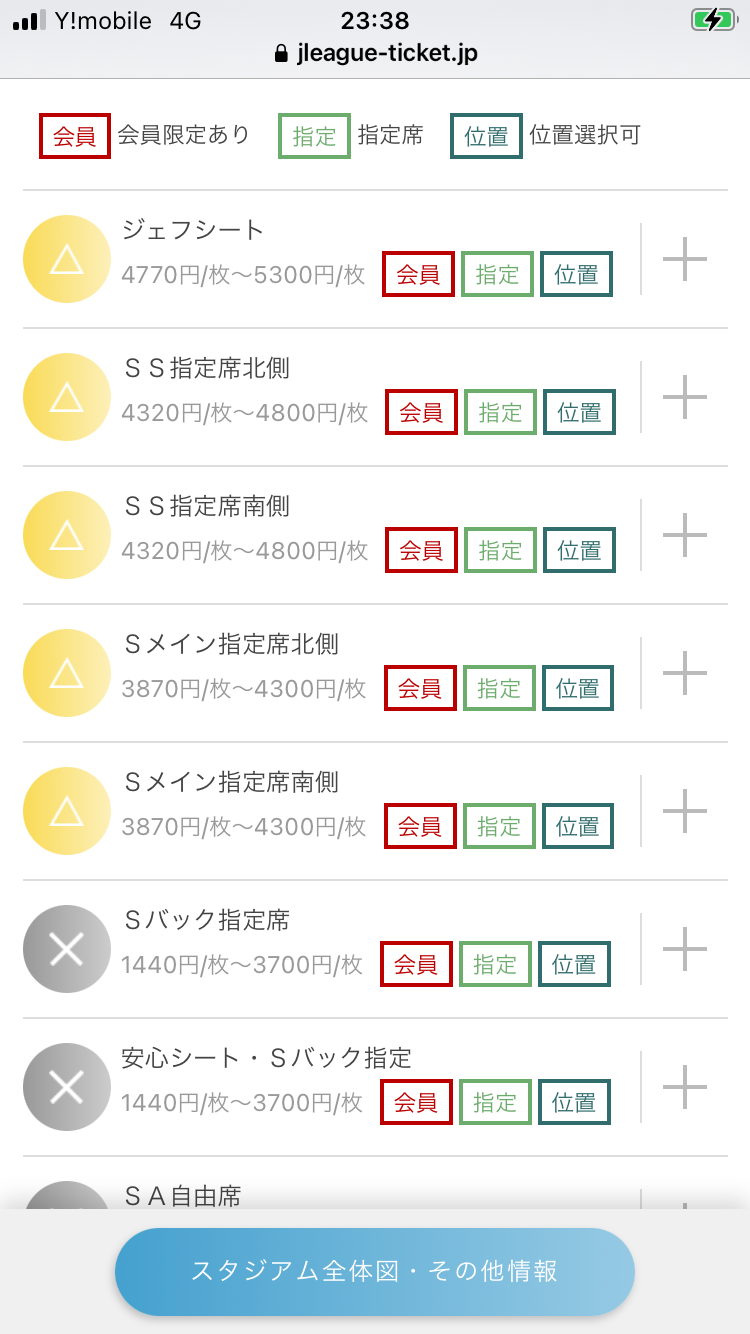Expand 安心シート・Ｓバック指定 seat details
Image resolution: width=750 pixels, height=1334 pixels.
coord(685,1088)
